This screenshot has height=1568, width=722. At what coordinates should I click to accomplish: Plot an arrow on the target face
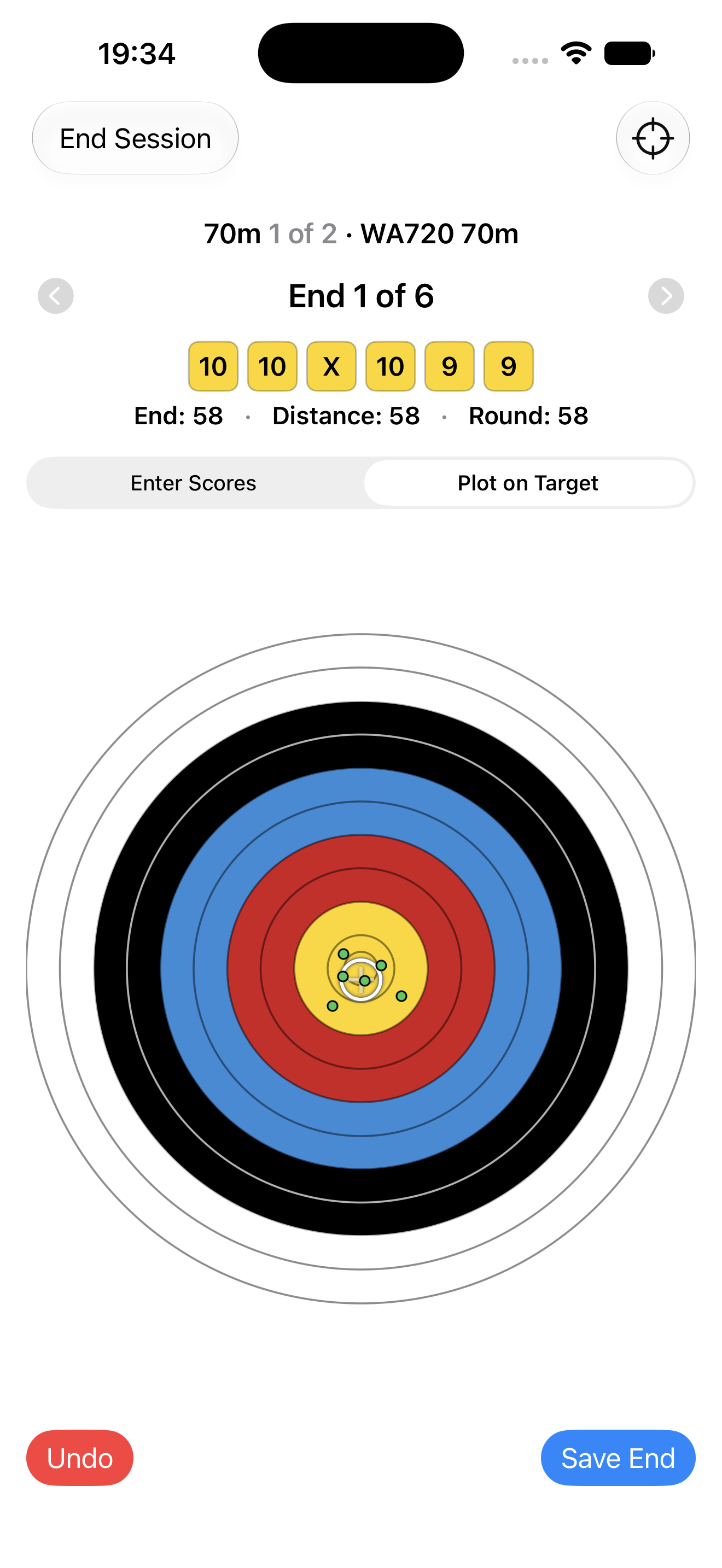pyautogui.click(x=361, y=968)
